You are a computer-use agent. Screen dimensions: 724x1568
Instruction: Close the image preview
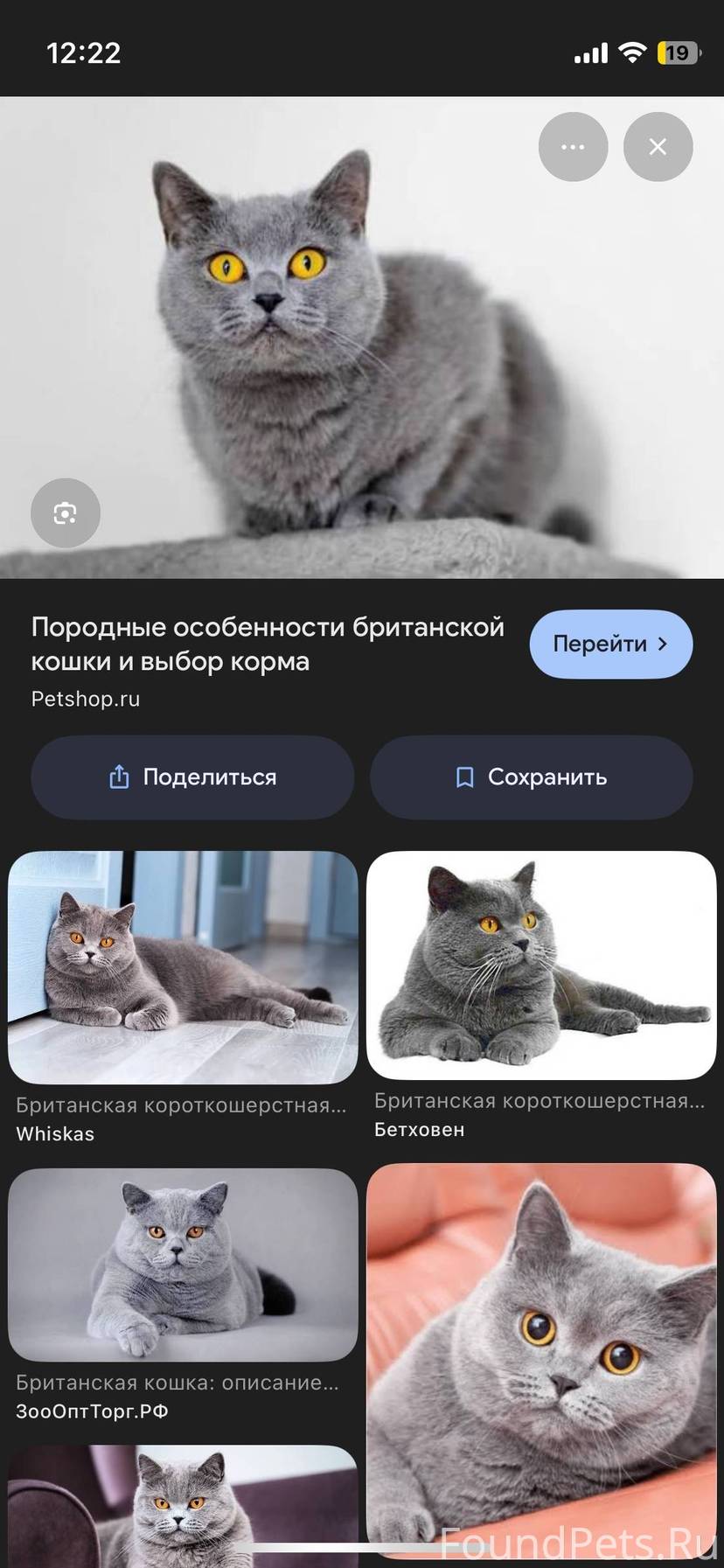pyautogui.click(x=658, y=147)
